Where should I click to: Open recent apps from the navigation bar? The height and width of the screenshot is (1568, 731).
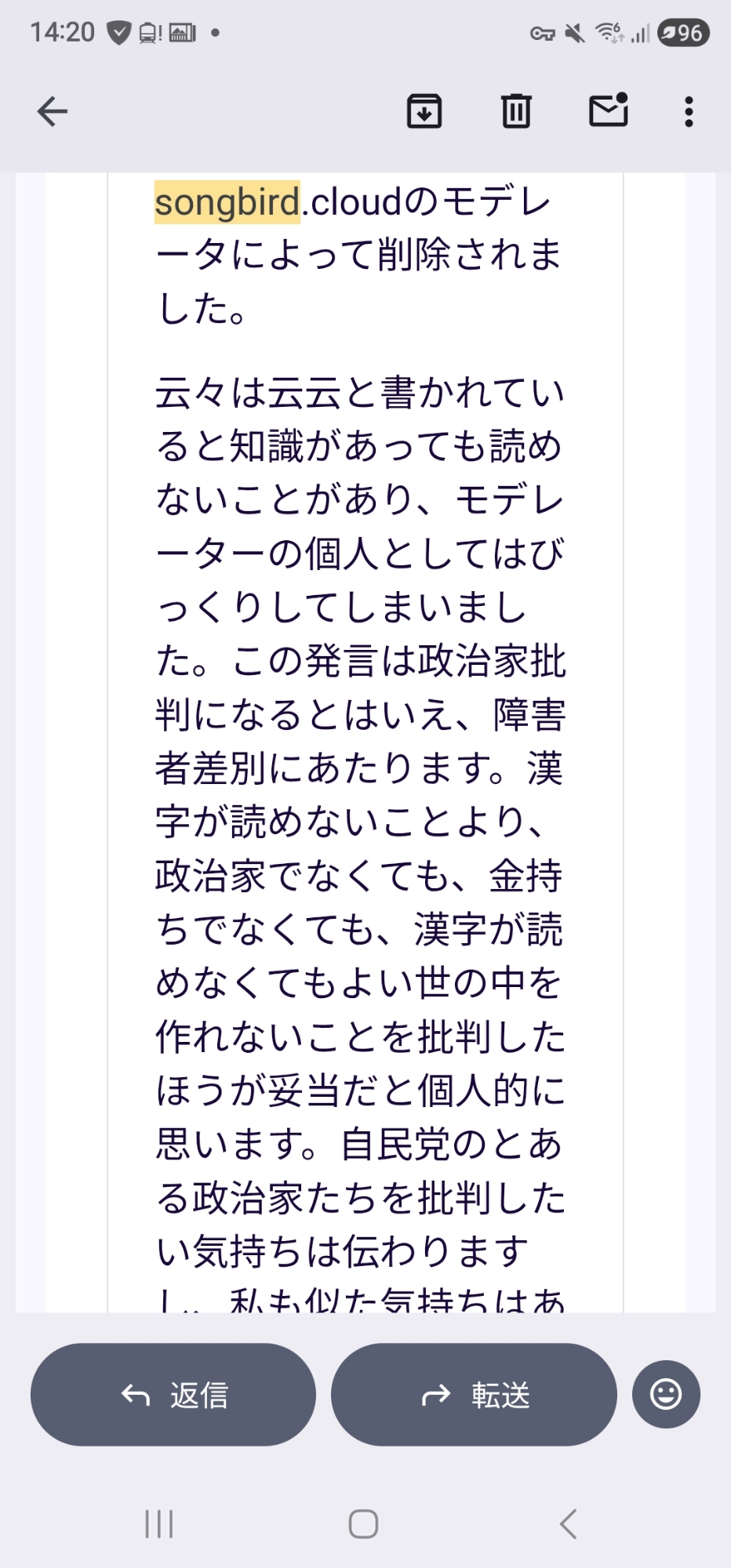159,1524
